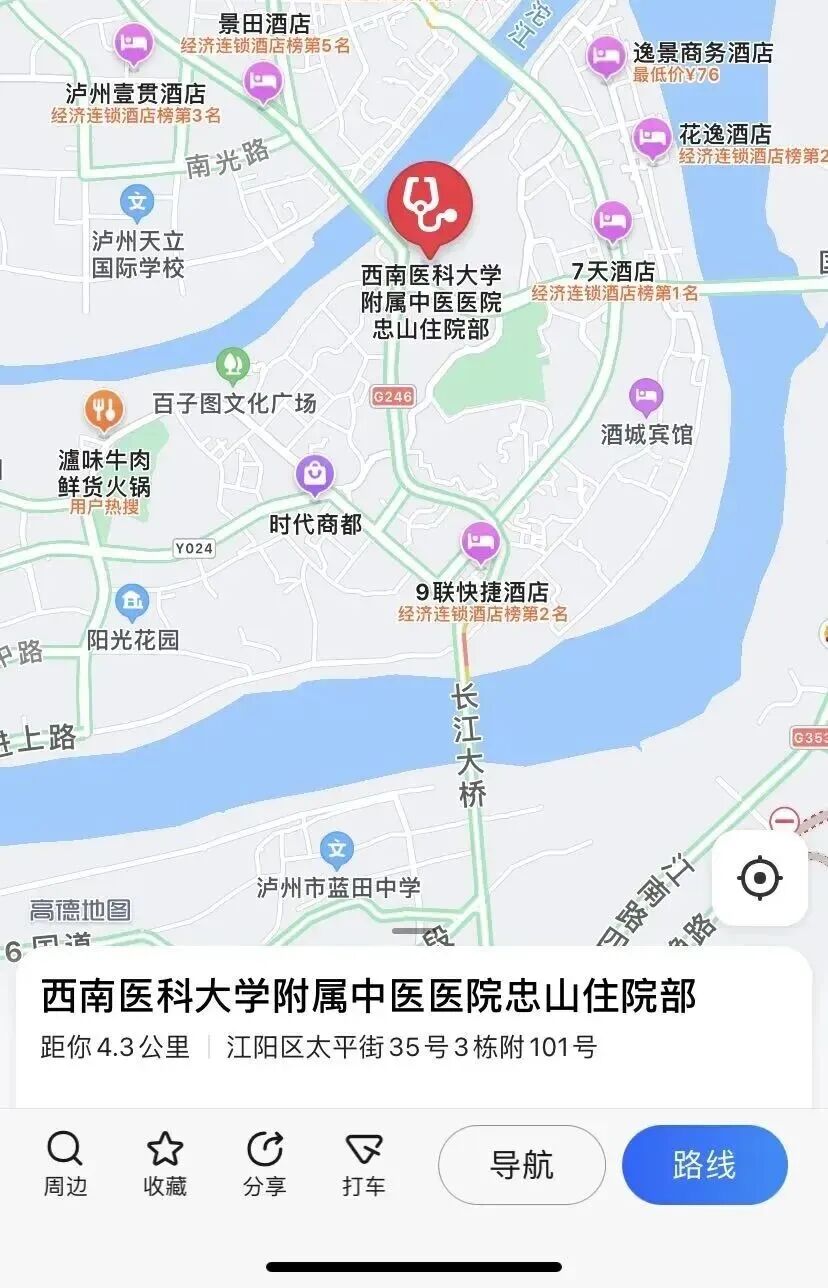Open 周边 nearby search
The height and width of the screenshot is (1288, 828).
pyautogui.click(x=63, y=1164)
